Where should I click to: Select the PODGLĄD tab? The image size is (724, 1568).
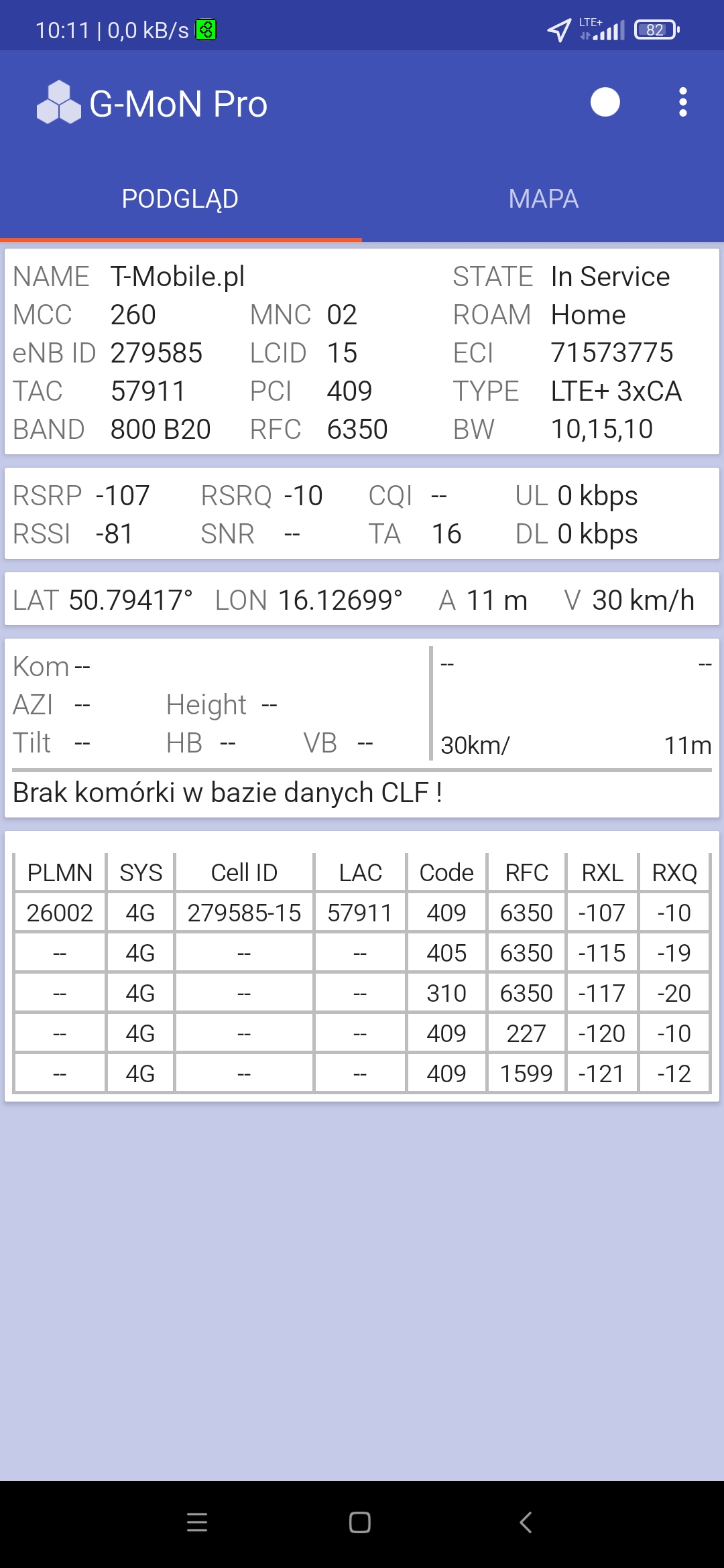[x=180, y=199]
